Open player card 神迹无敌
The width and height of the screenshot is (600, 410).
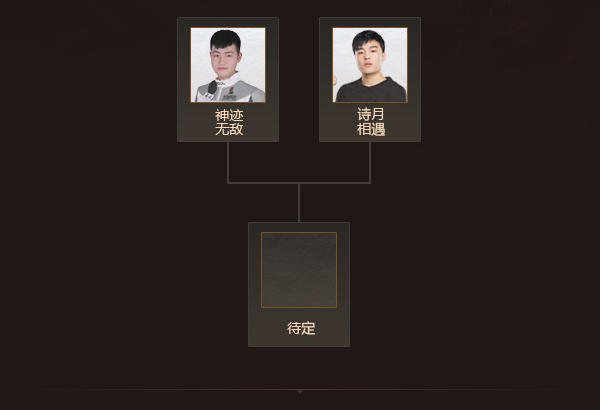[x=228, y=79]
